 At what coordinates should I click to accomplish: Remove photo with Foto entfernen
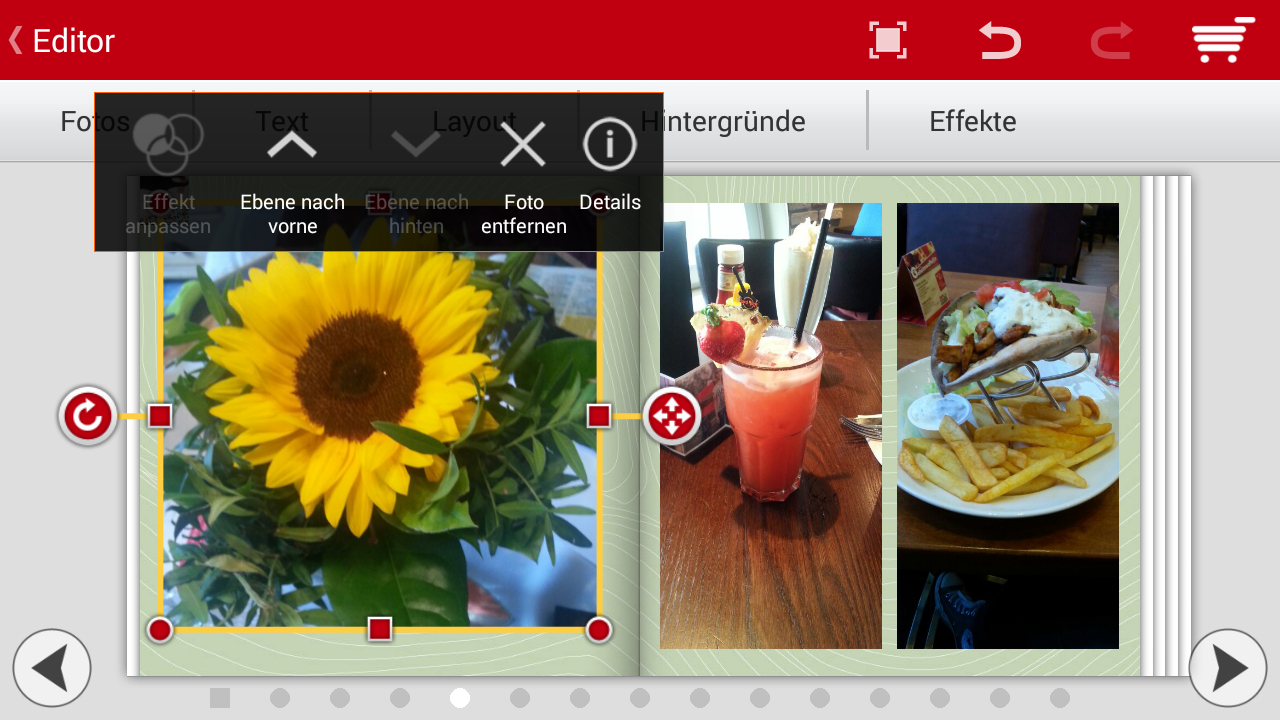click(x=523, y=180)
